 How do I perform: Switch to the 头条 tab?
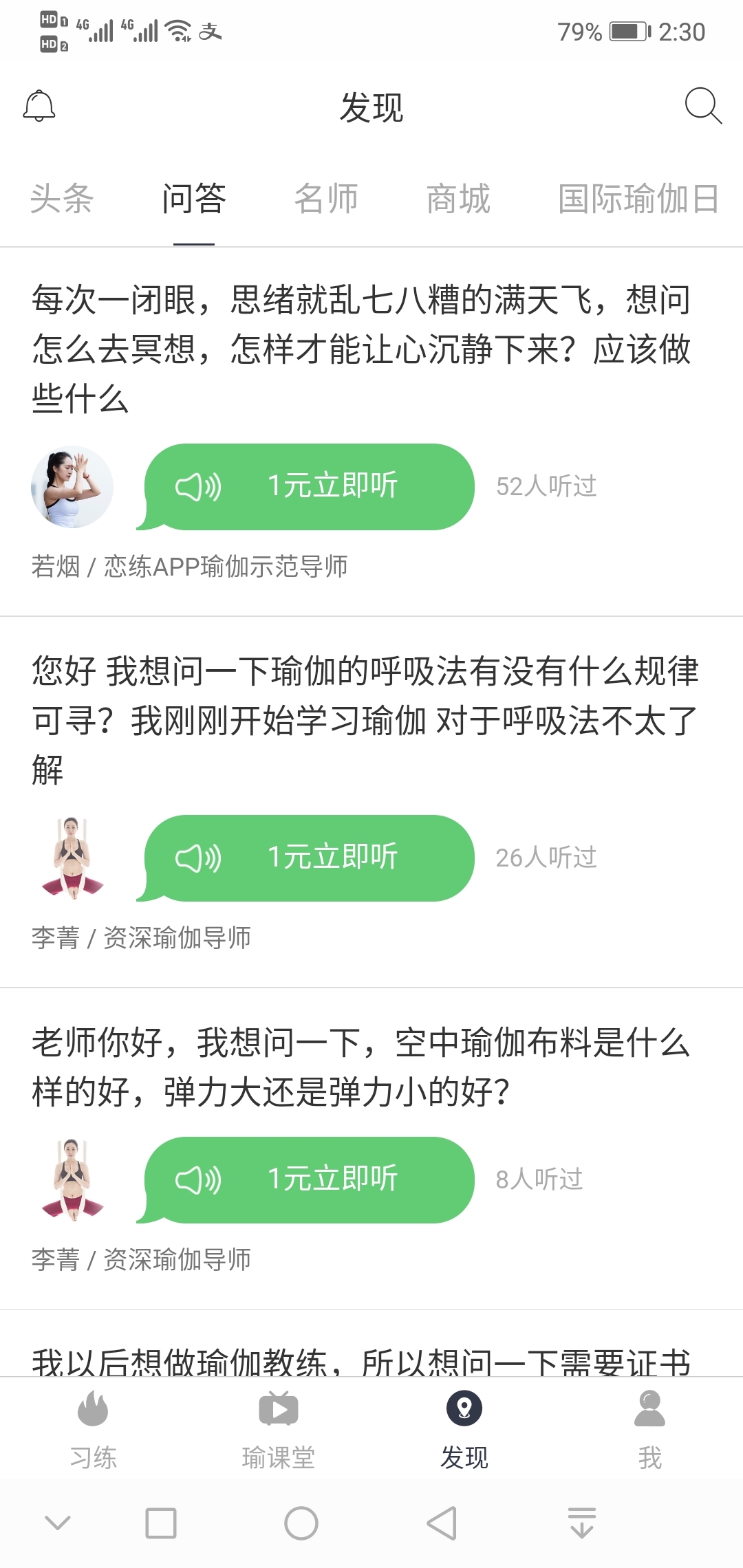pos(62,199)
